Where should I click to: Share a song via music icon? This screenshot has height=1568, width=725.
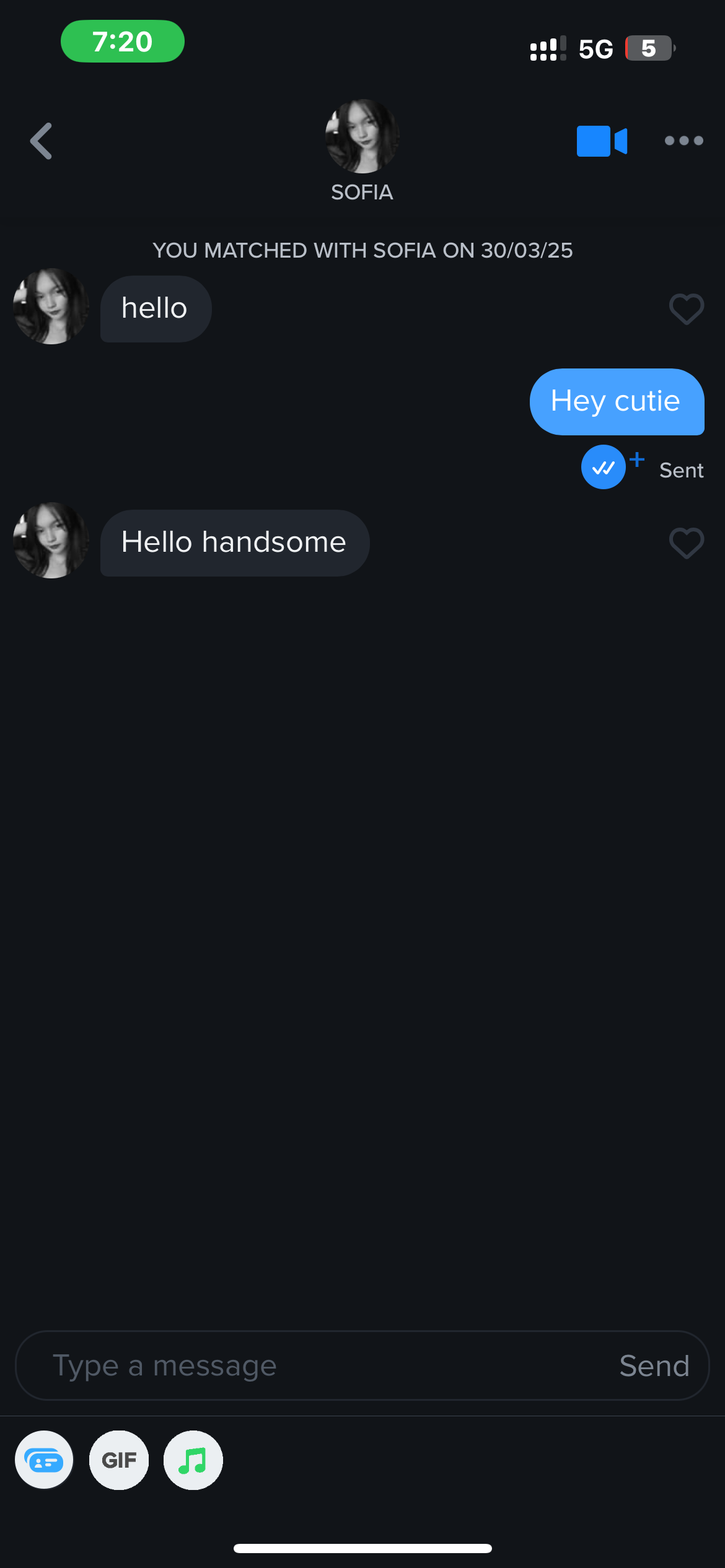(x=193, y=1460)
